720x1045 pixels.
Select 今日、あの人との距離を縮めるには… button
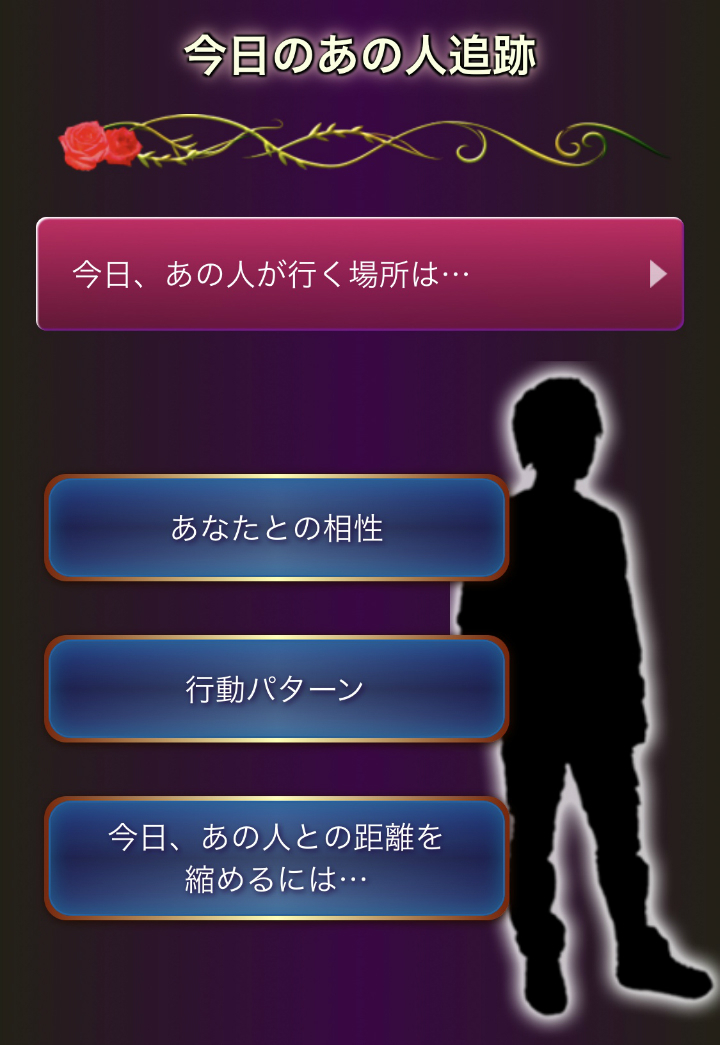tap(277, 858)
